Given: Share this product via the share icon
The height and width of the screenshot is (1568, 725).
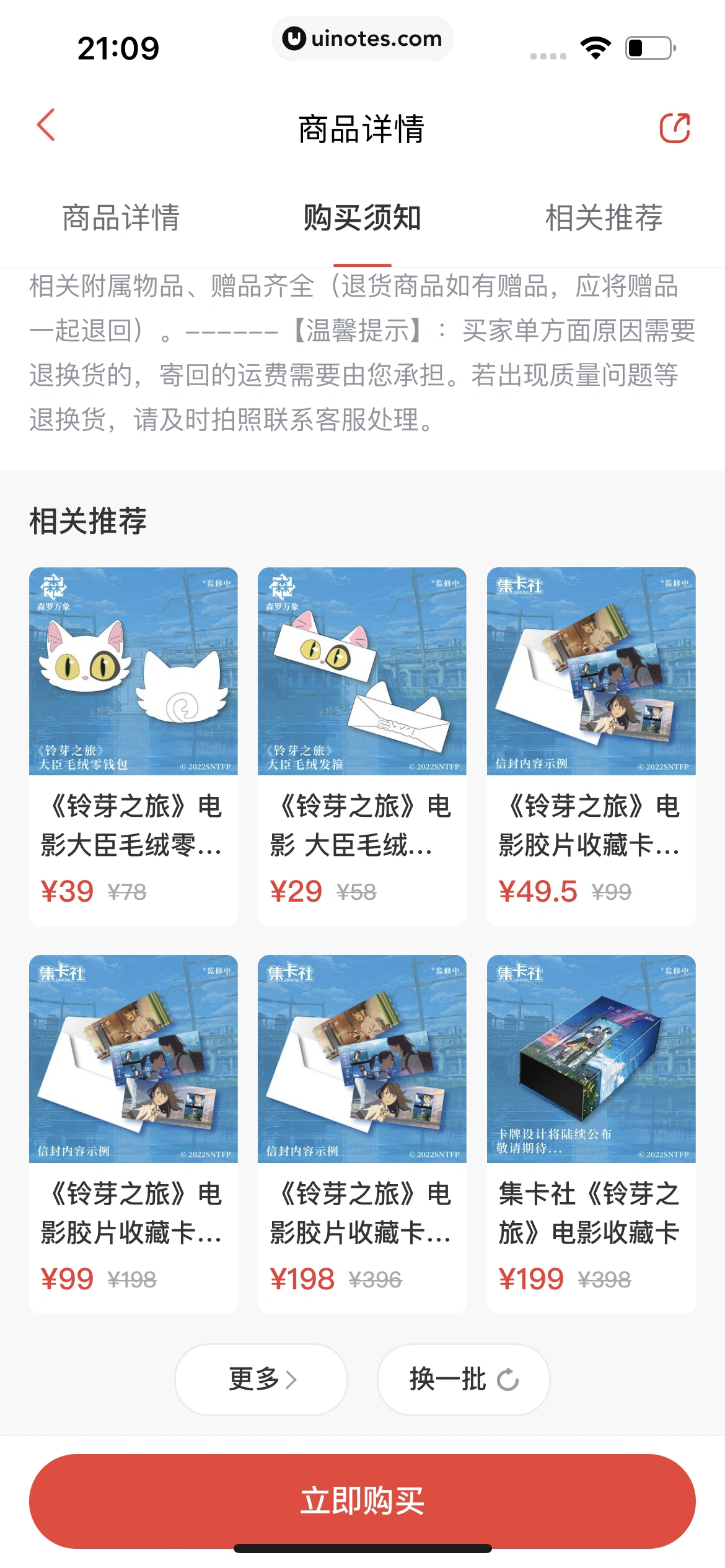Looking at the screenshot, I should pyautogui.click(x=674, y=128).
